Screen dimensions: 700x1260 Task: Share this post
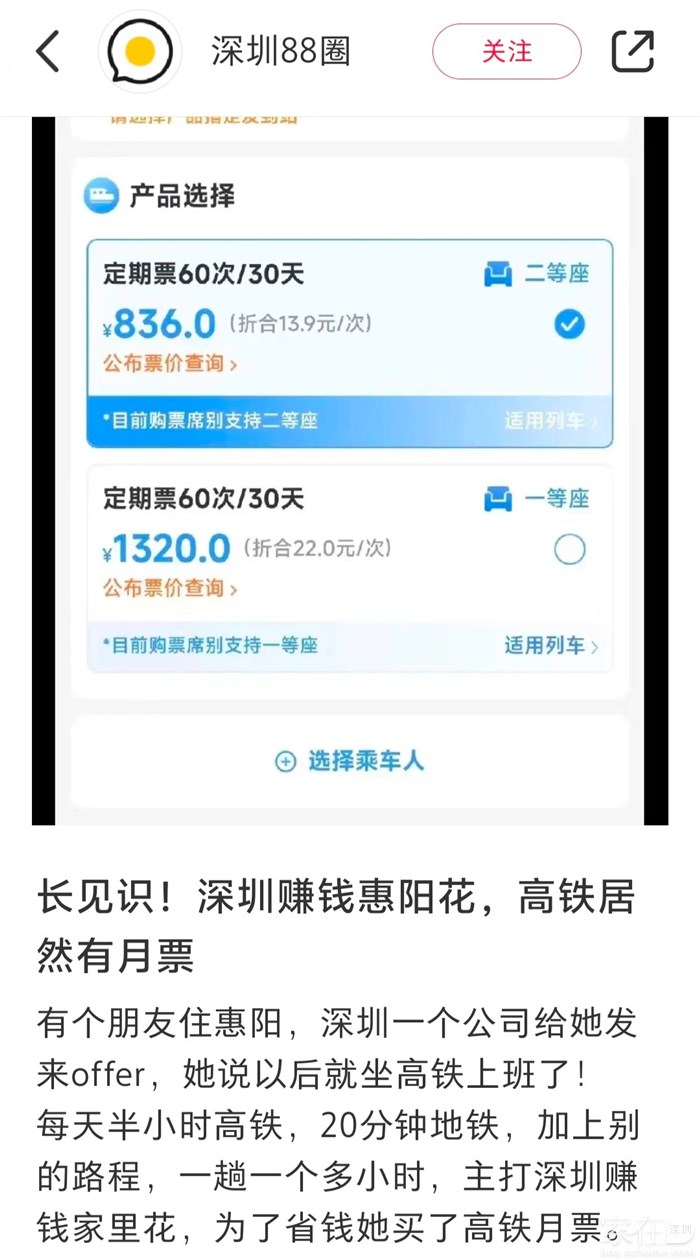[632, 52]
